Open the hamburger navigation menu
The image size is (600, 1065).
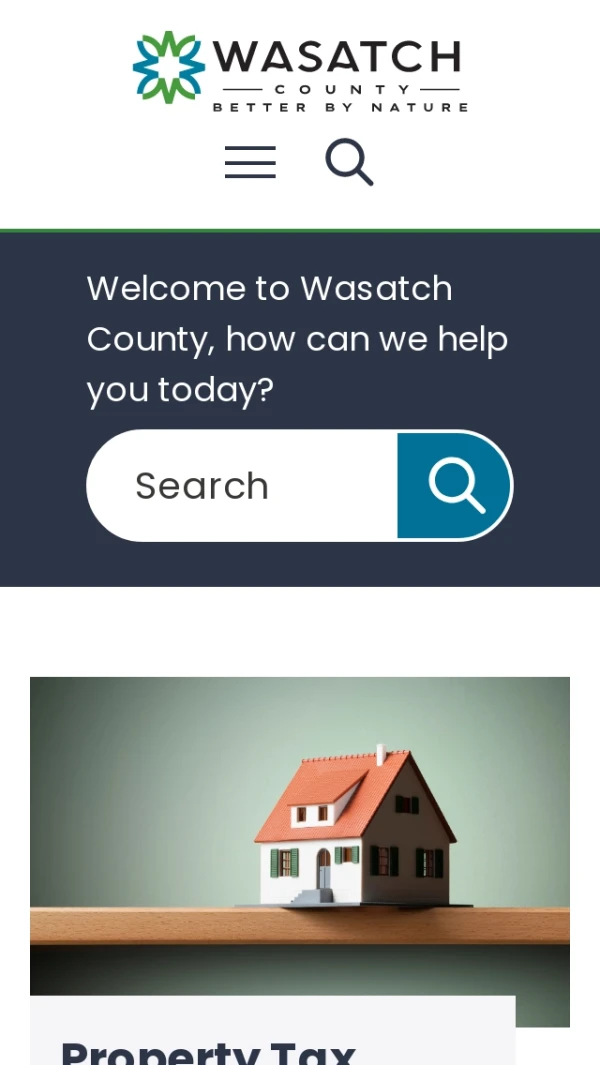250,162
